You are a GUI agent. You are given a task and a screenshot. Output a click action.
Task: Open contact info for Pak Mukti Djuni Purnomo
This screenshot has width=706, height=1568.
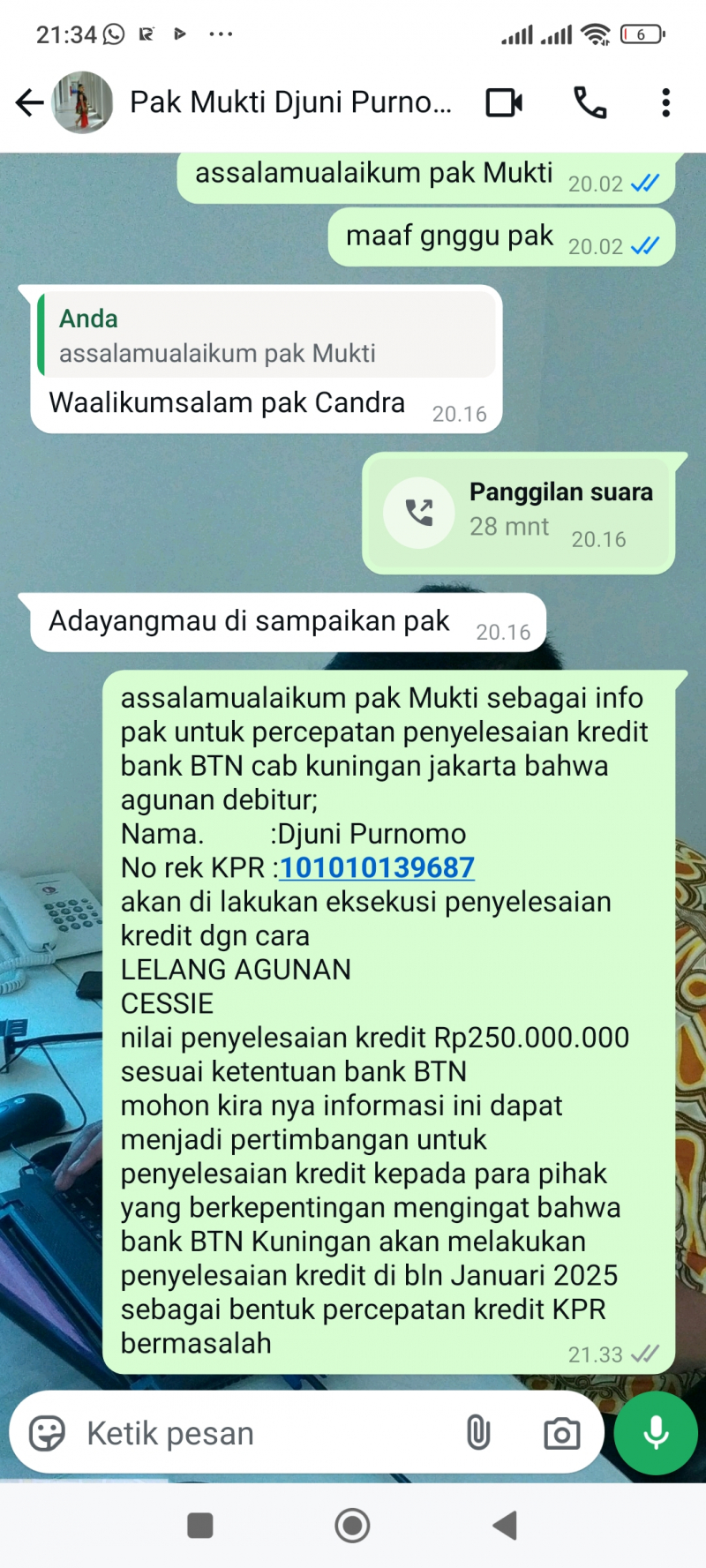click(290, 103)
